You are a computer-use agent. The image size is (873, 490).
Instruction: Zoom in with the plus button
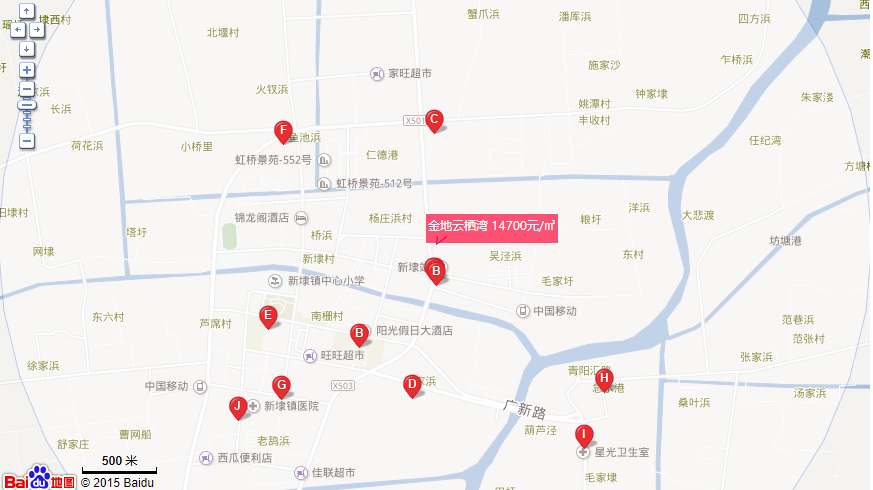[x=27, y=70]
